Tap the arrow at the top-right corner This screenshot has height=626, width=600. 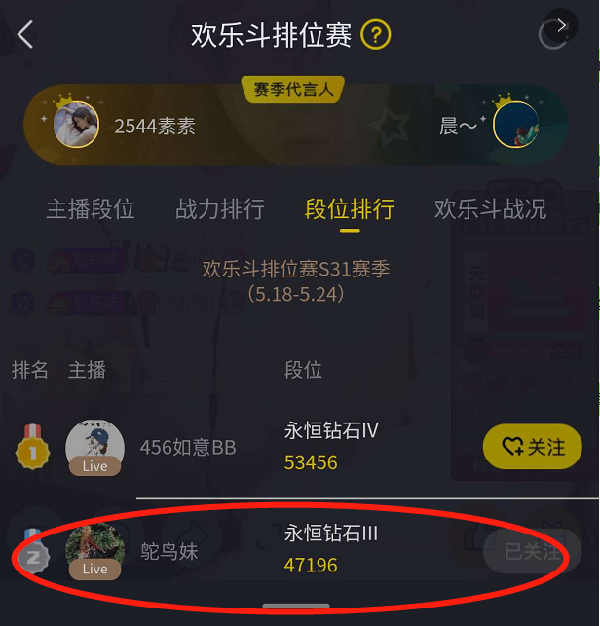coord(561,25)
